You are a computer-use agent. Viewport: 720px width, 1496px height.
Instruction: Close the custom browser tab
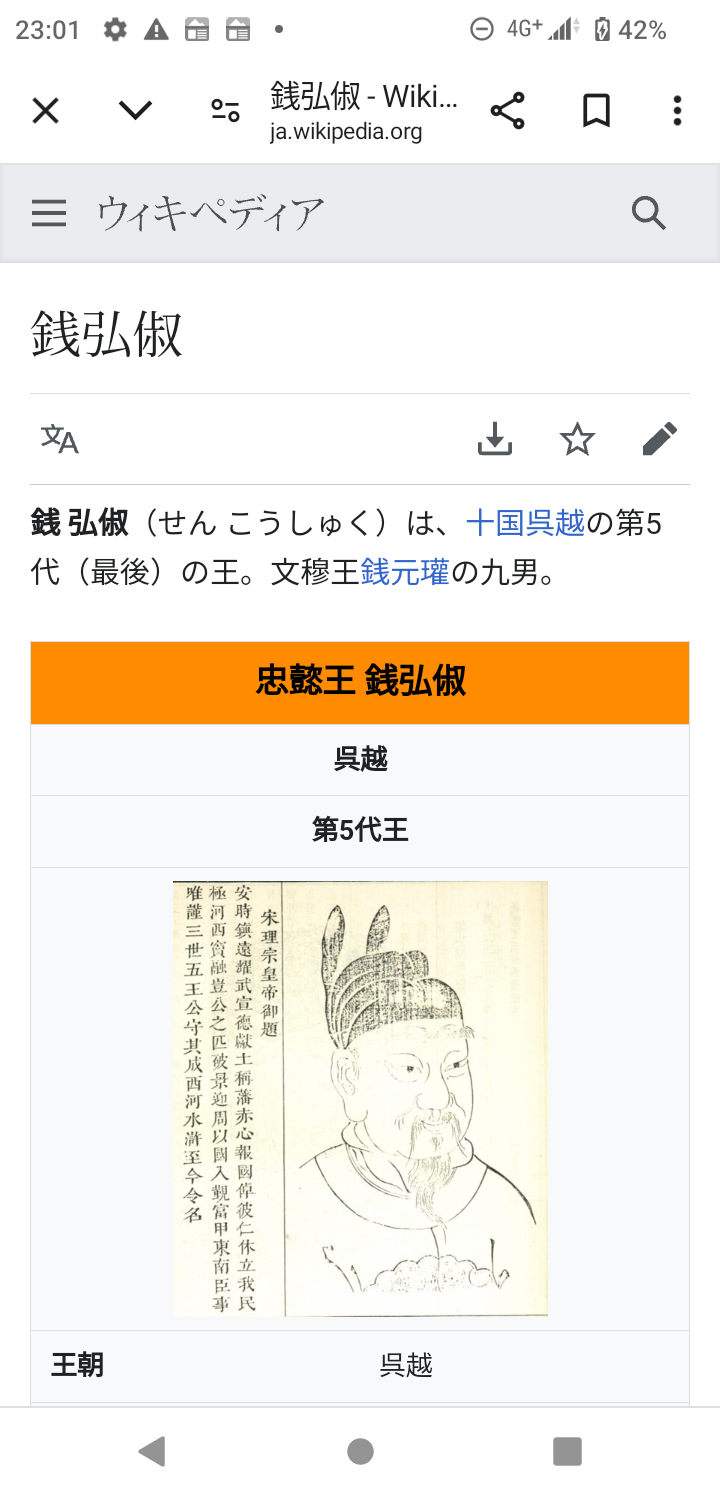tap(46, 111)
